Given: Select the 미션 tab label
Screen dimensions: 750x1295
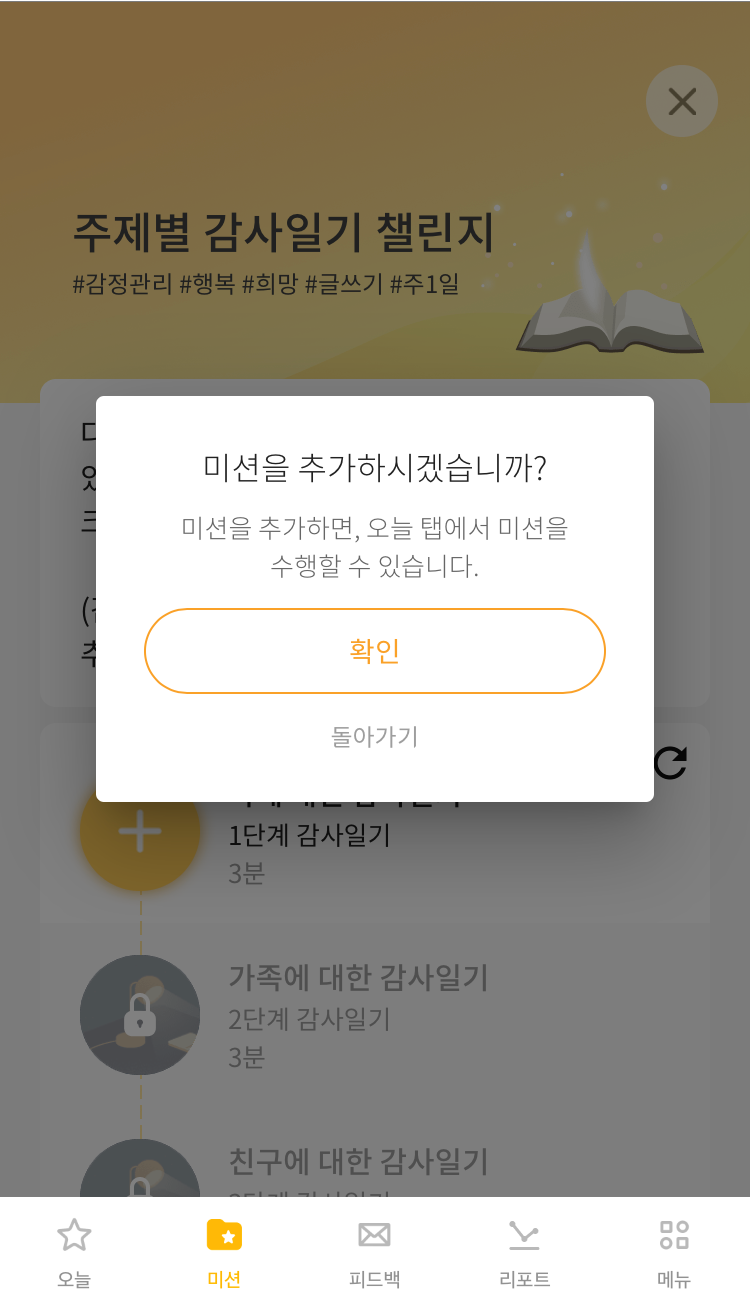Looking at the screenshot, I should tap(224, 1279).
